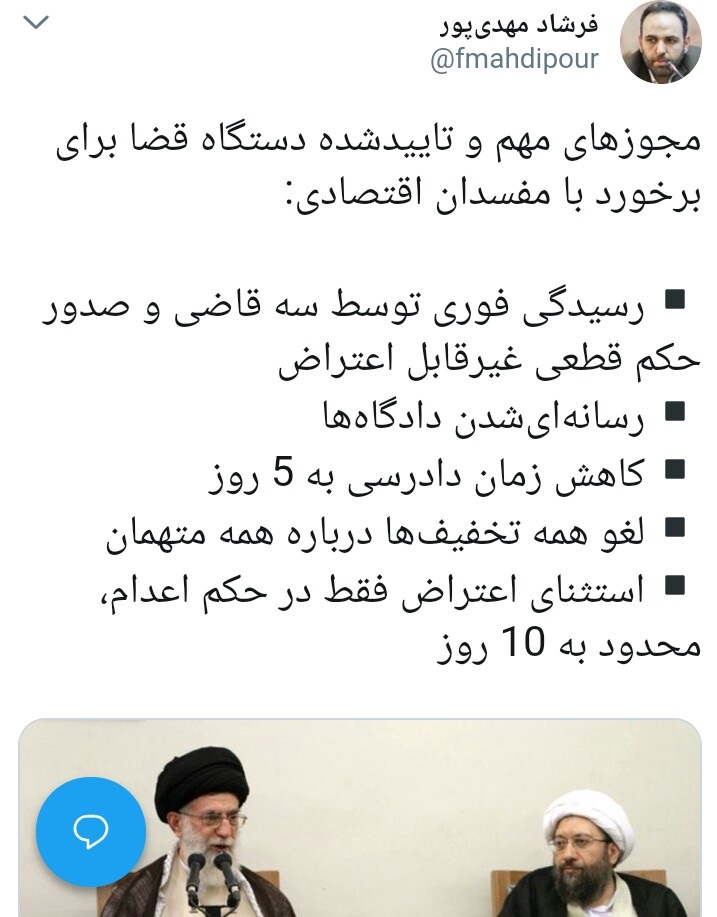The width and height of the screenshot is (717, 917).
Task: Tap the floating reply bubble button
Action: tap(91, 831)
